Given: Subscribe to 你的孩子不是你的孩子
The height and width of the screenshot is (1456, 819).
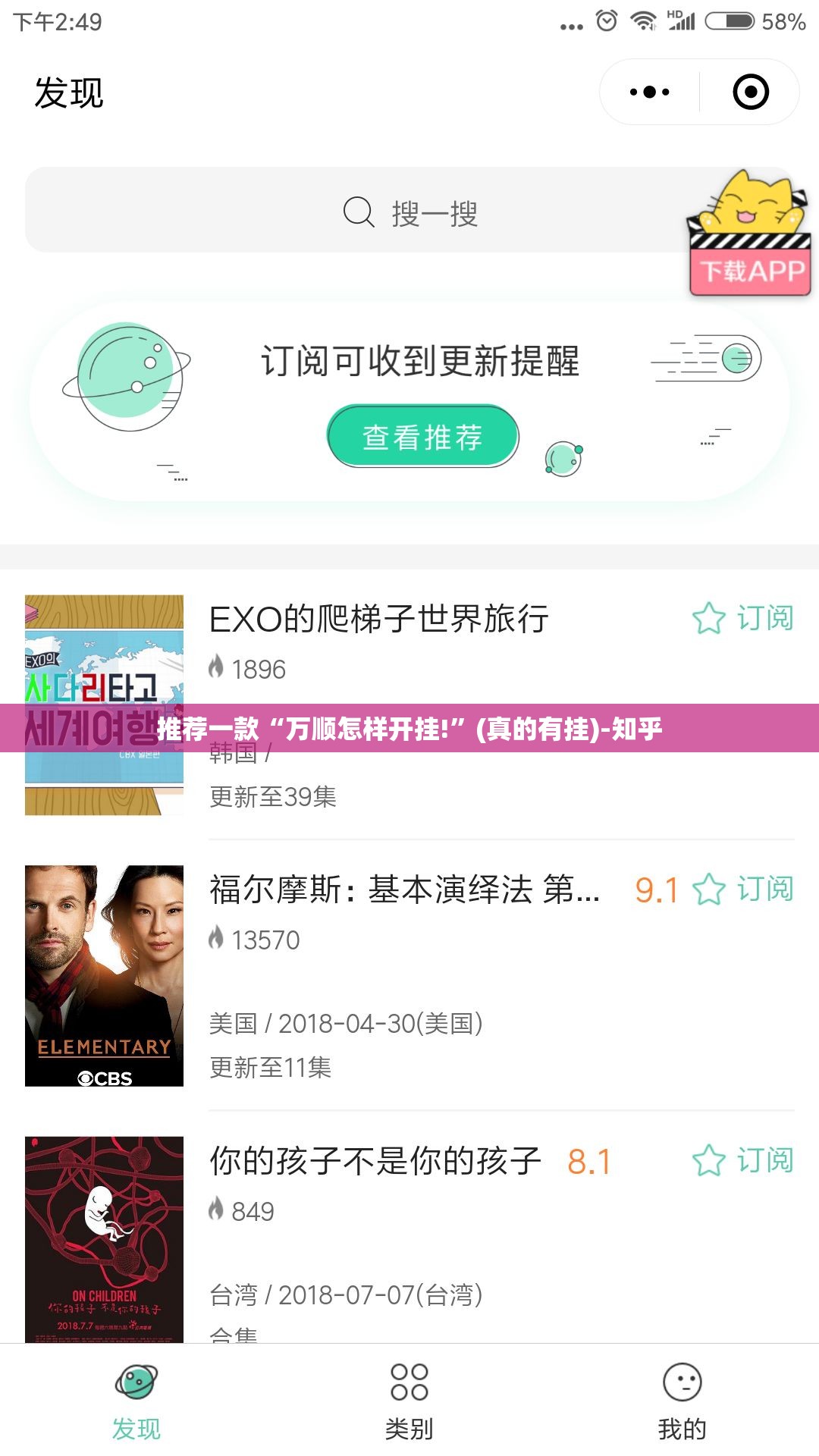Looking at the screenshot, I should (743, 1160).
